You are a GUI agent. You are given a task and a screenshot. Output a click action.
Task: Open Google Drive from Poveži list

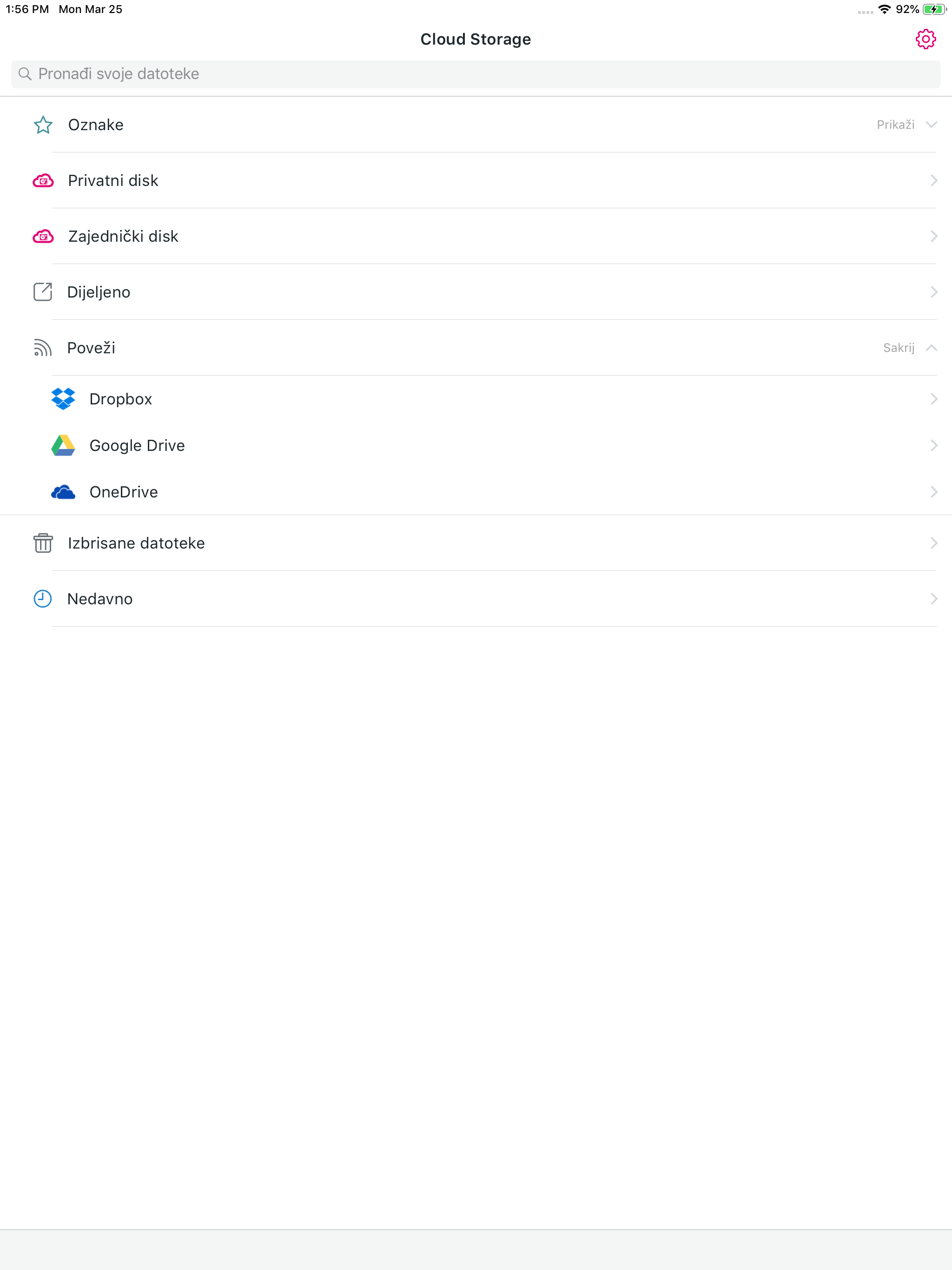[x=137, y=445]
